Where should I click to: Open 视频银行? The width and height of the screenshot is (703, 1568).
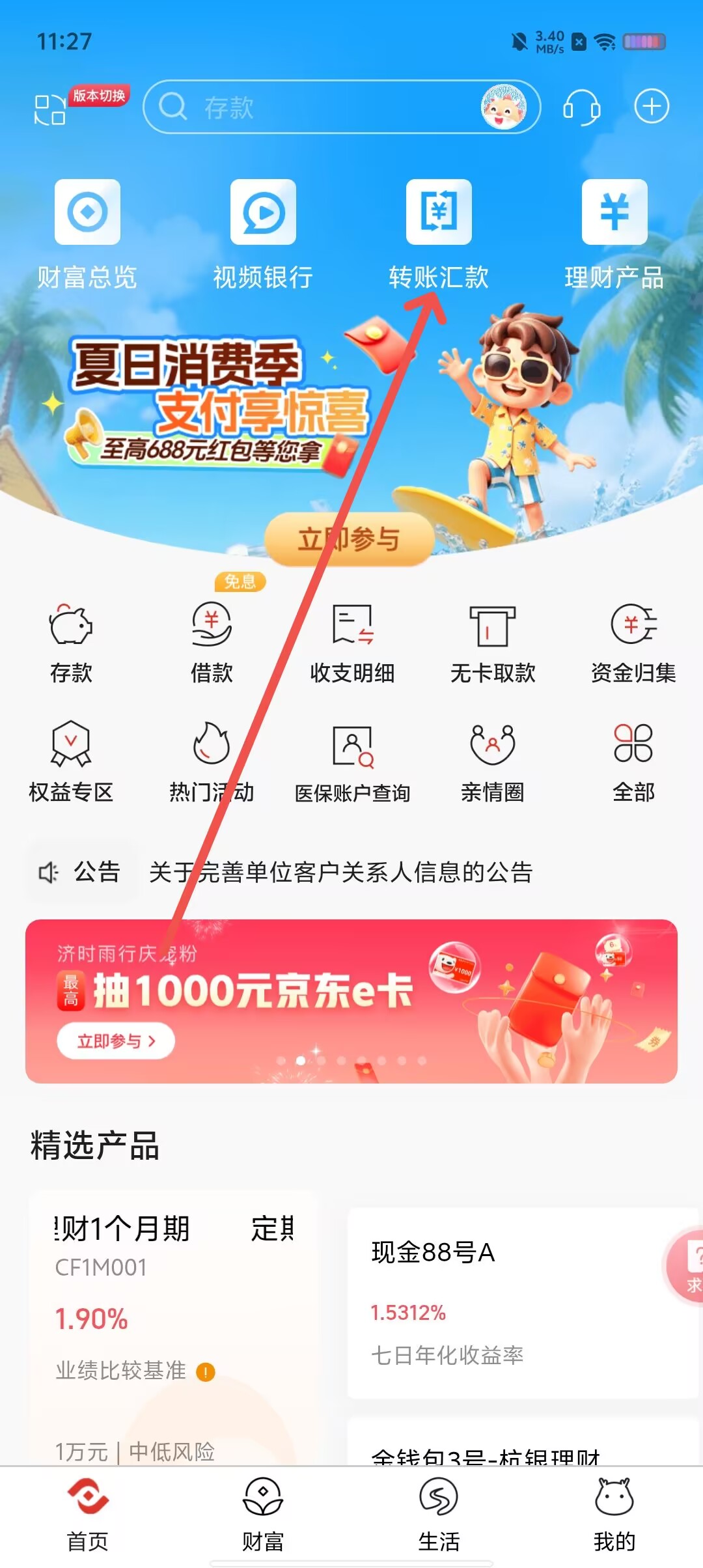[x=263, y=235]
